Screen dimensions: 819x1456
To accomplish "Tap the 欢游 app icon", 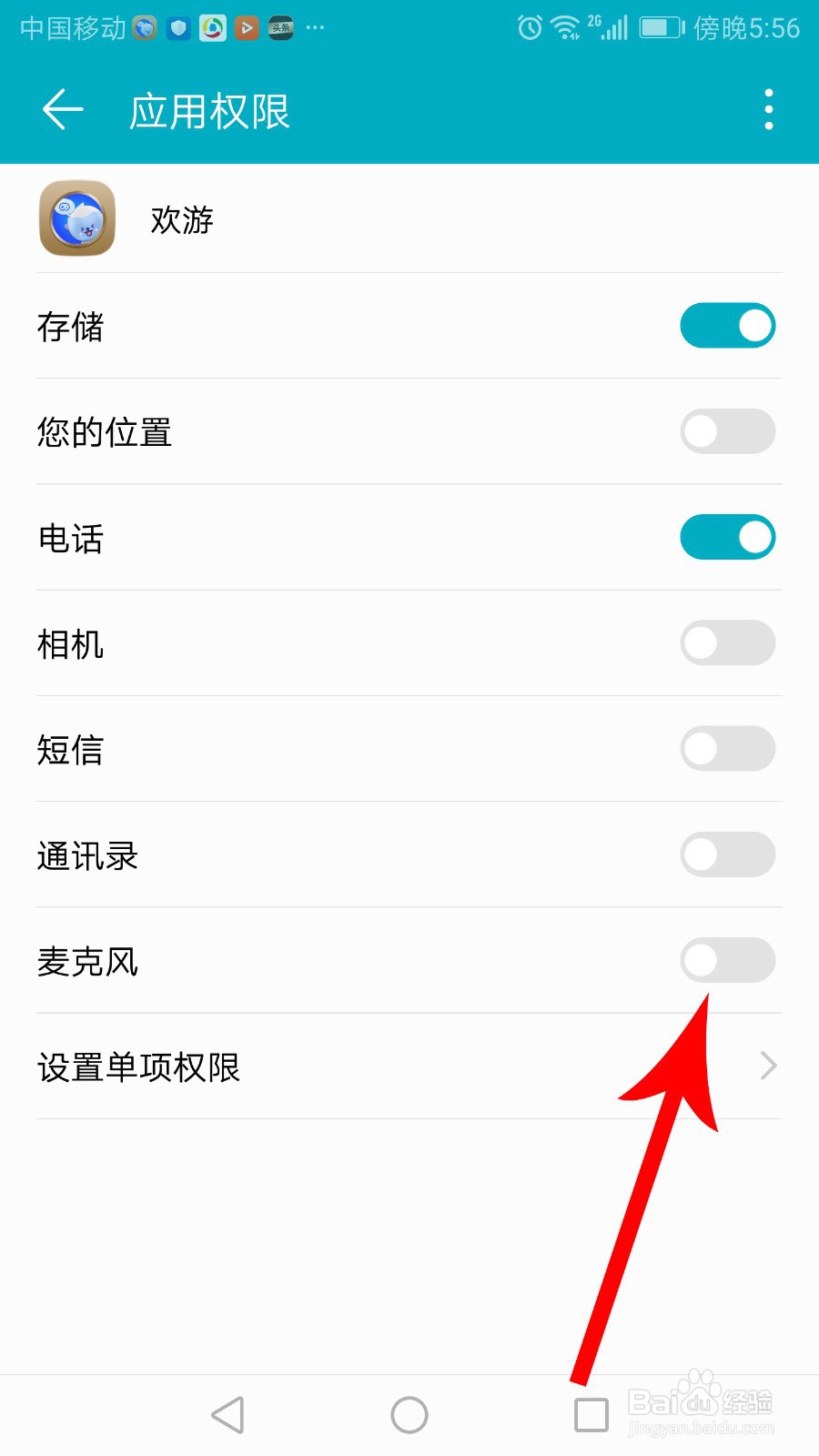I will pos(77,219).
